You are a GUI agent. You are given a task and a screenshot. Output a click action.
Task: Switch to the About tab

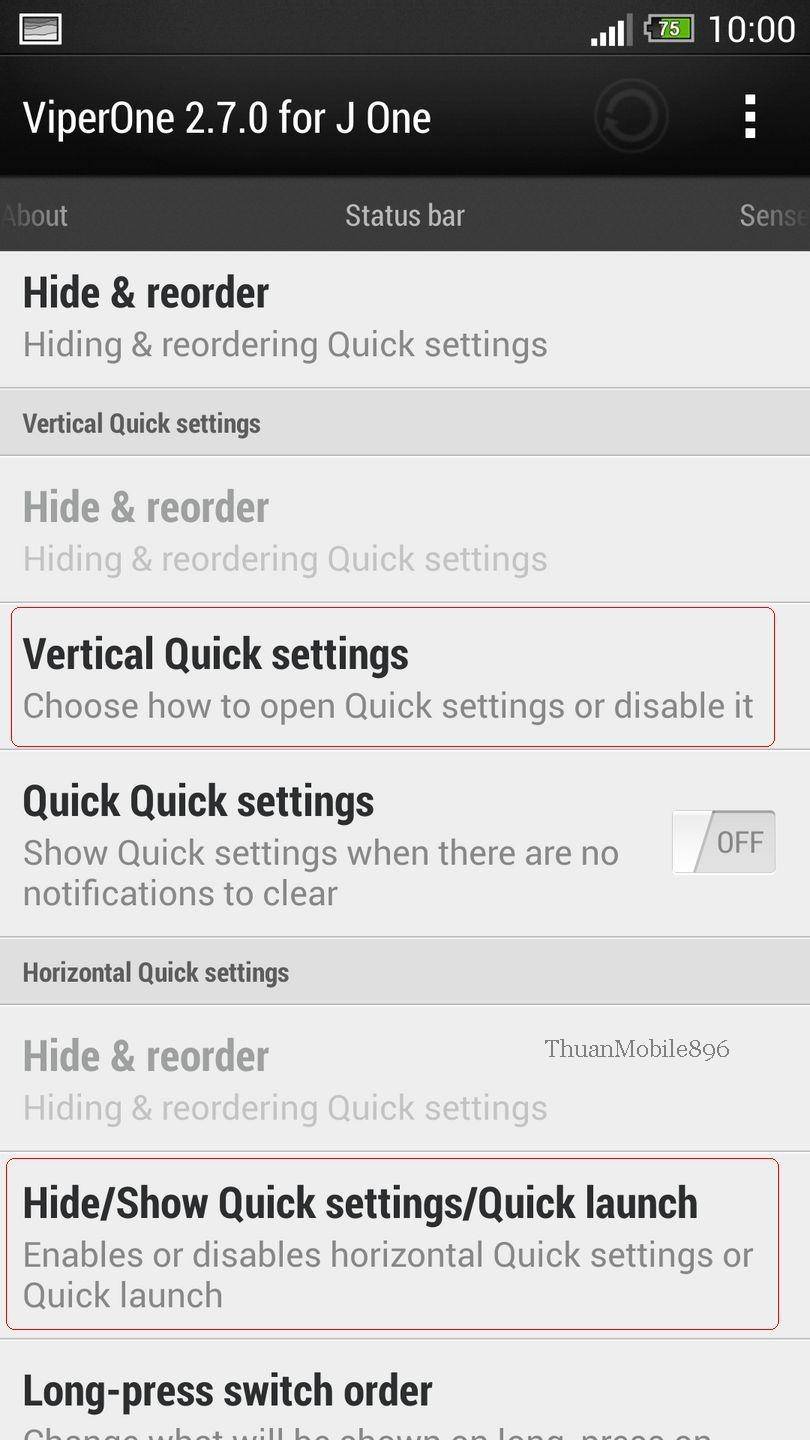(x=36, y=215)
